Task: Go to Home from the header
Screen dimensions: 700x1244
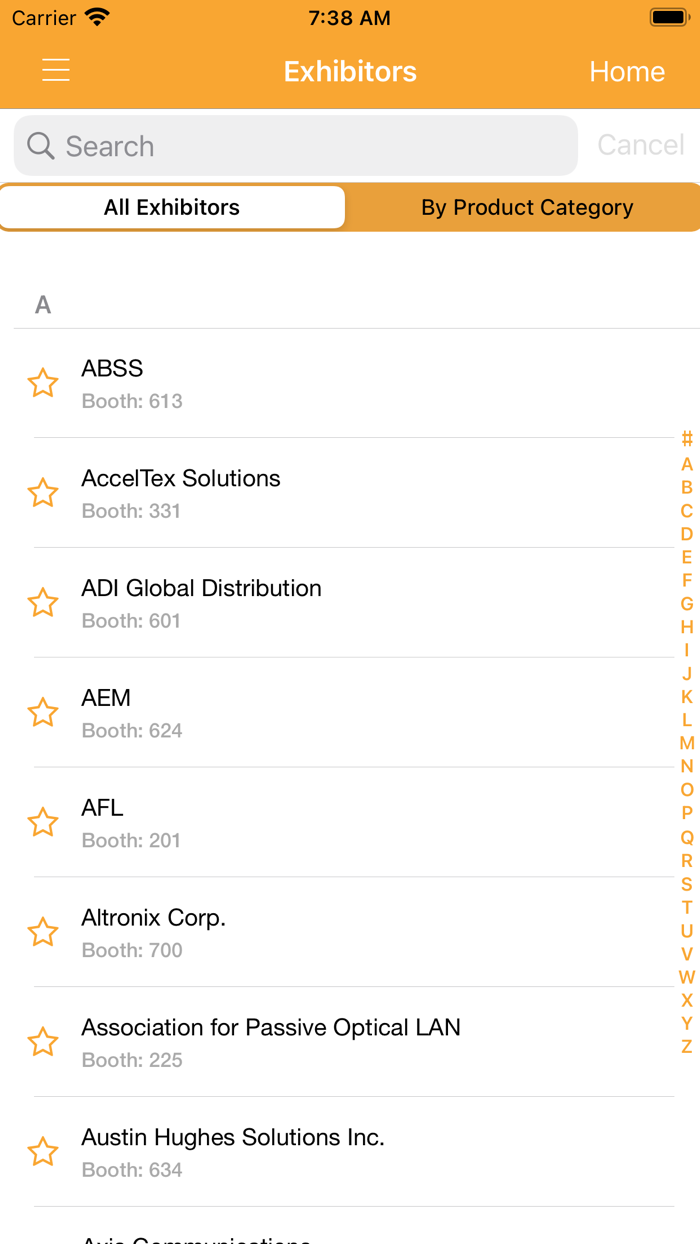Action: [x=626, y=71]
